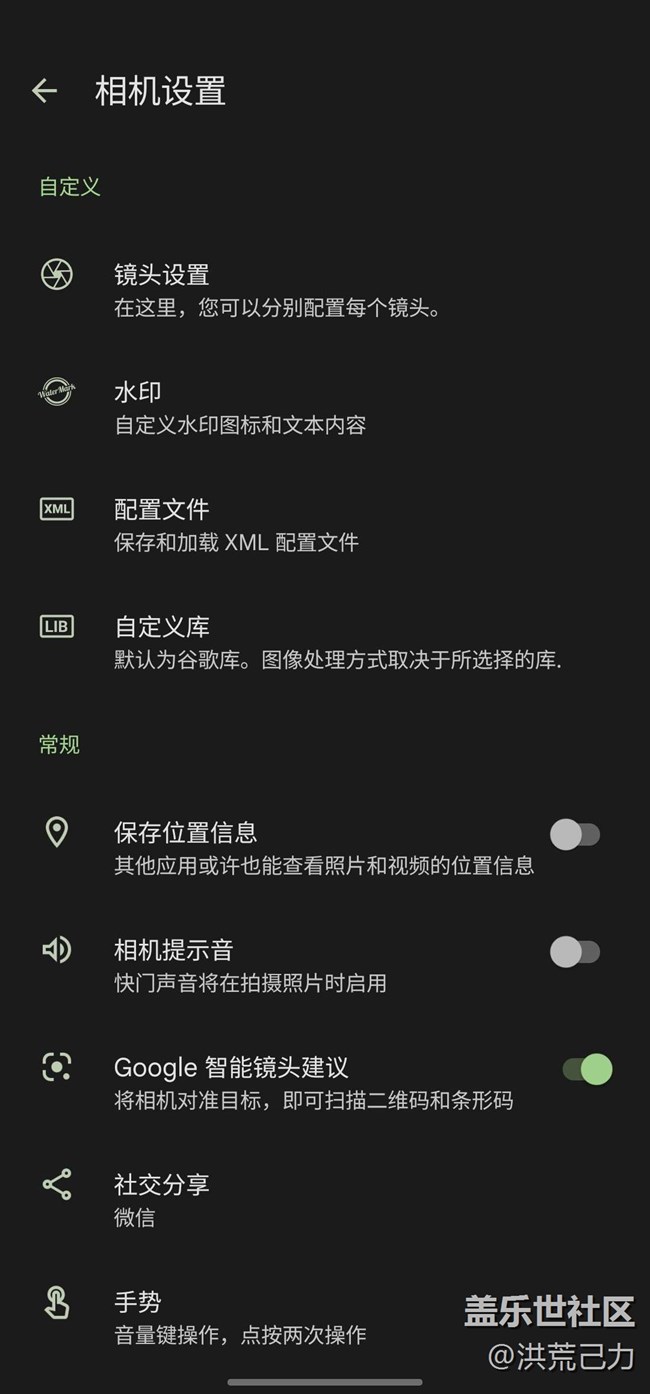Disable Google 智能镜头建议 toggle

click(x=587, y=1069)
